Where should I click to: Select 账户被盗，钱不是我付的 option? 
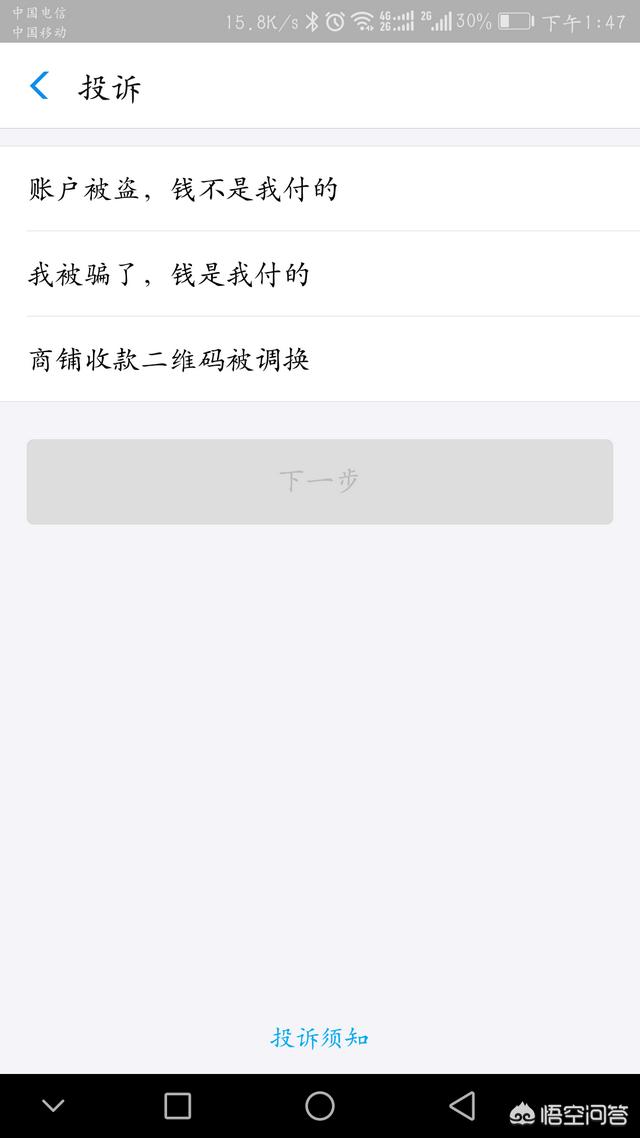[x=320, y=189]
